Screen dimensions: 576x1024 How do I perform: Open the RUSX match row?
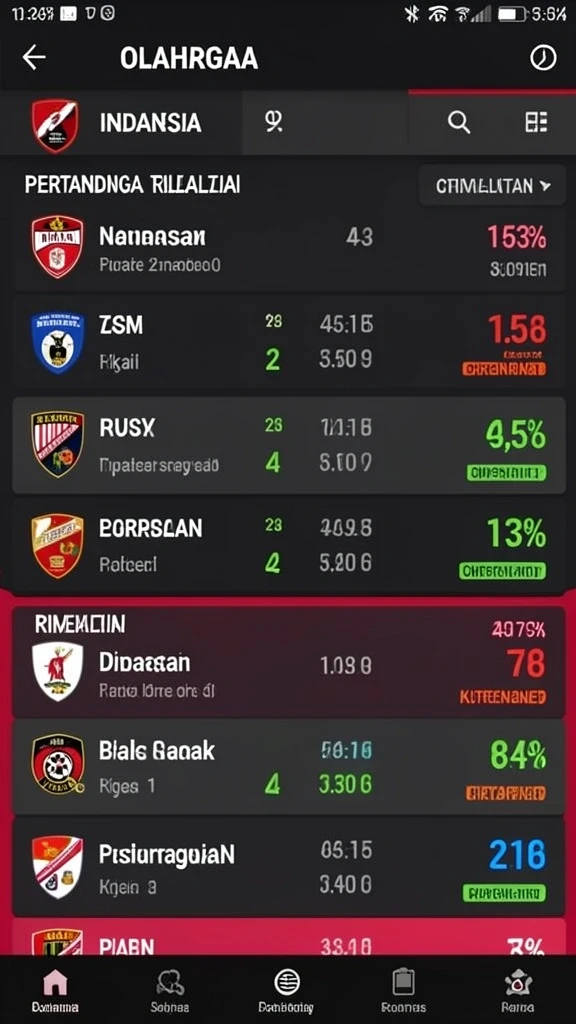point(288,445)
